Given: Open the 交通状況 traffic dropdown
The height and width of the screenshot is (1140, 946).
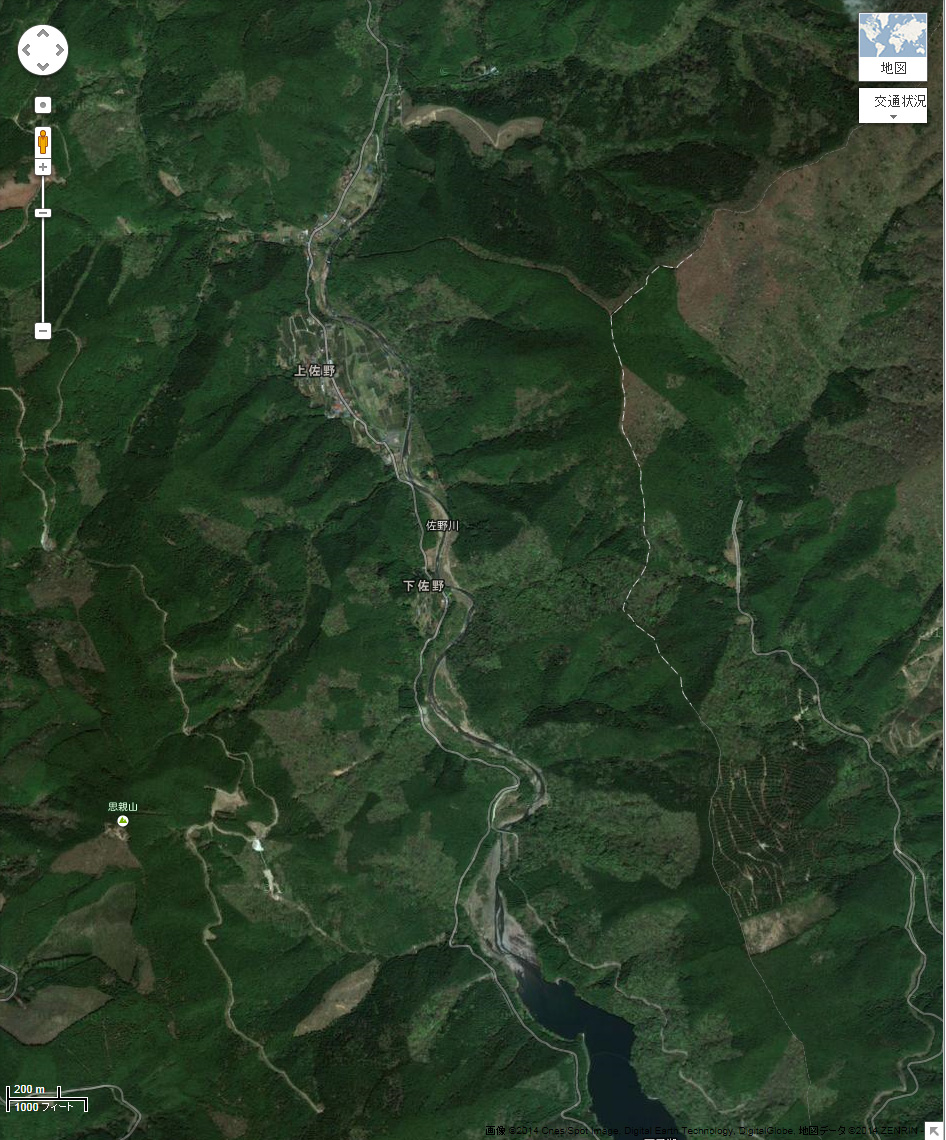Looking at the screenshot, I should tap(893, 105).
